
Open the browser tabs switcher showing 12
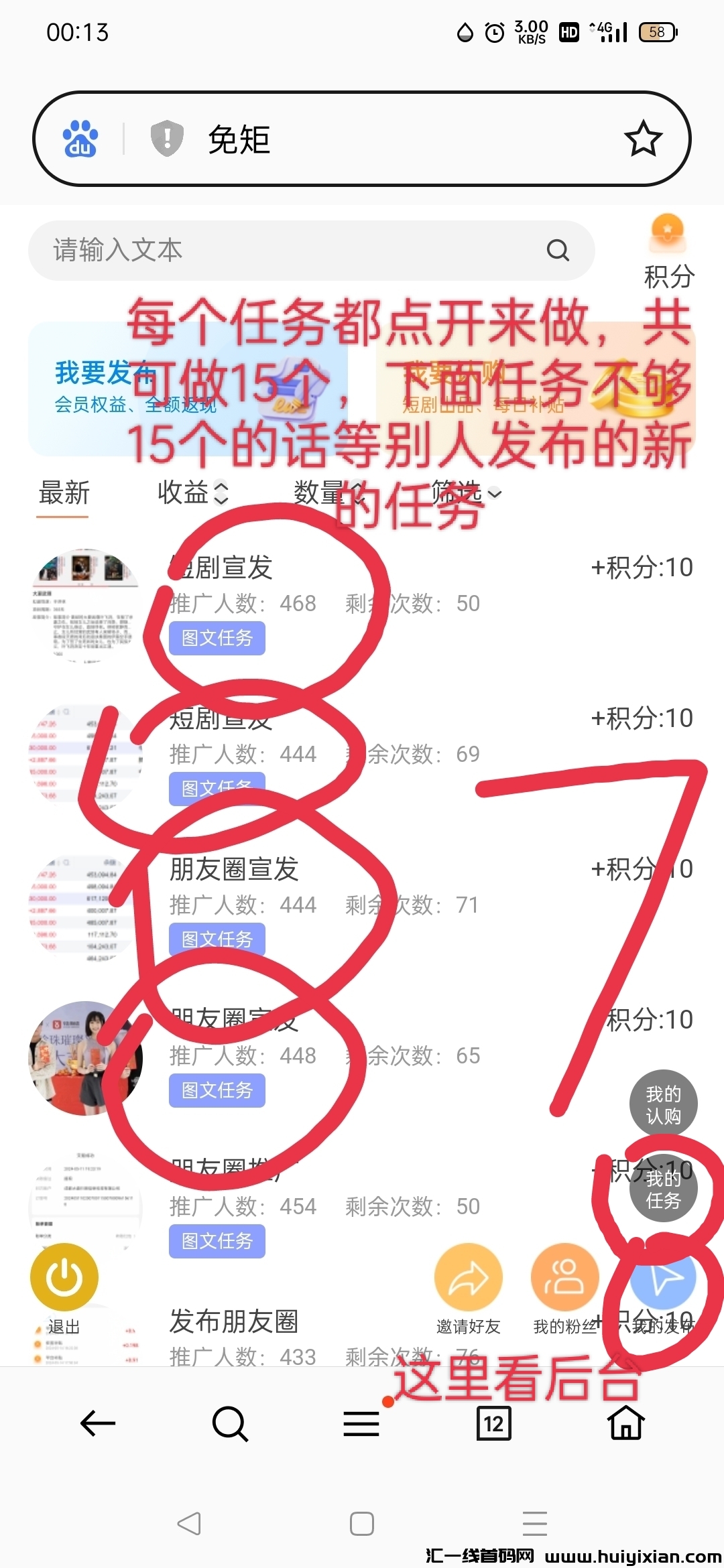tap(493, 1423)
